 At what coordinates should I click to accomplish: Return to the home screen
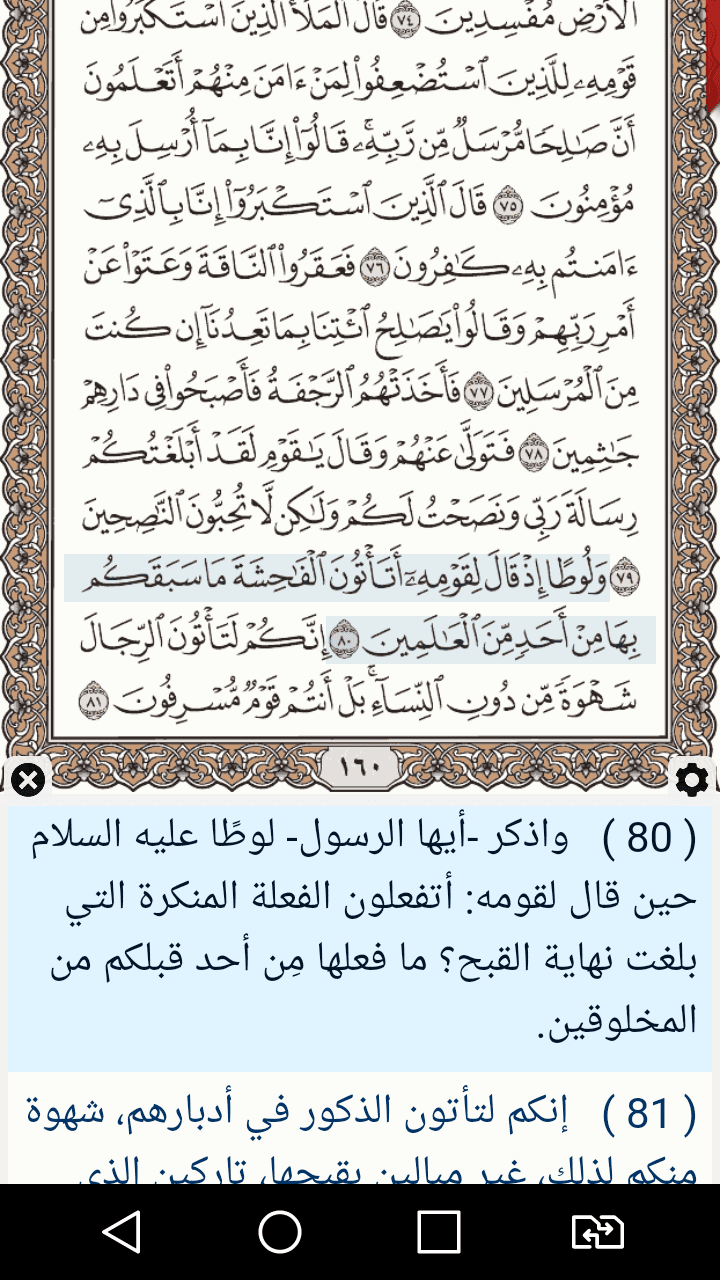(x=280, y=1232)
